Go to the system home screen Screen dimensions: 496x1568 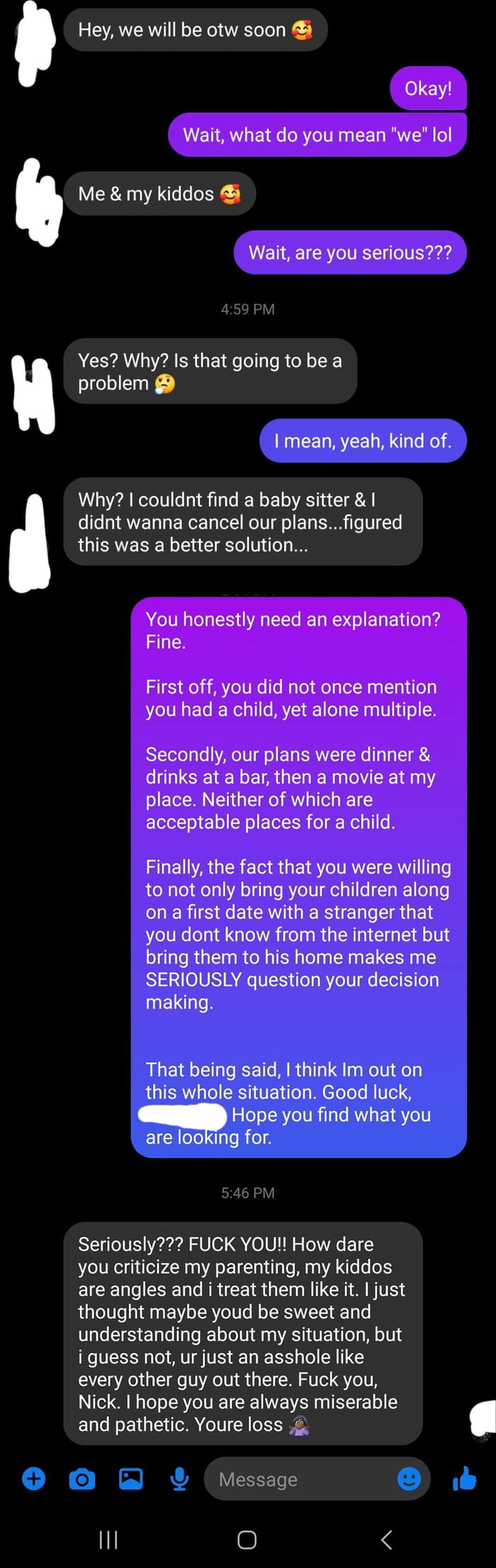coord(247,1540)
